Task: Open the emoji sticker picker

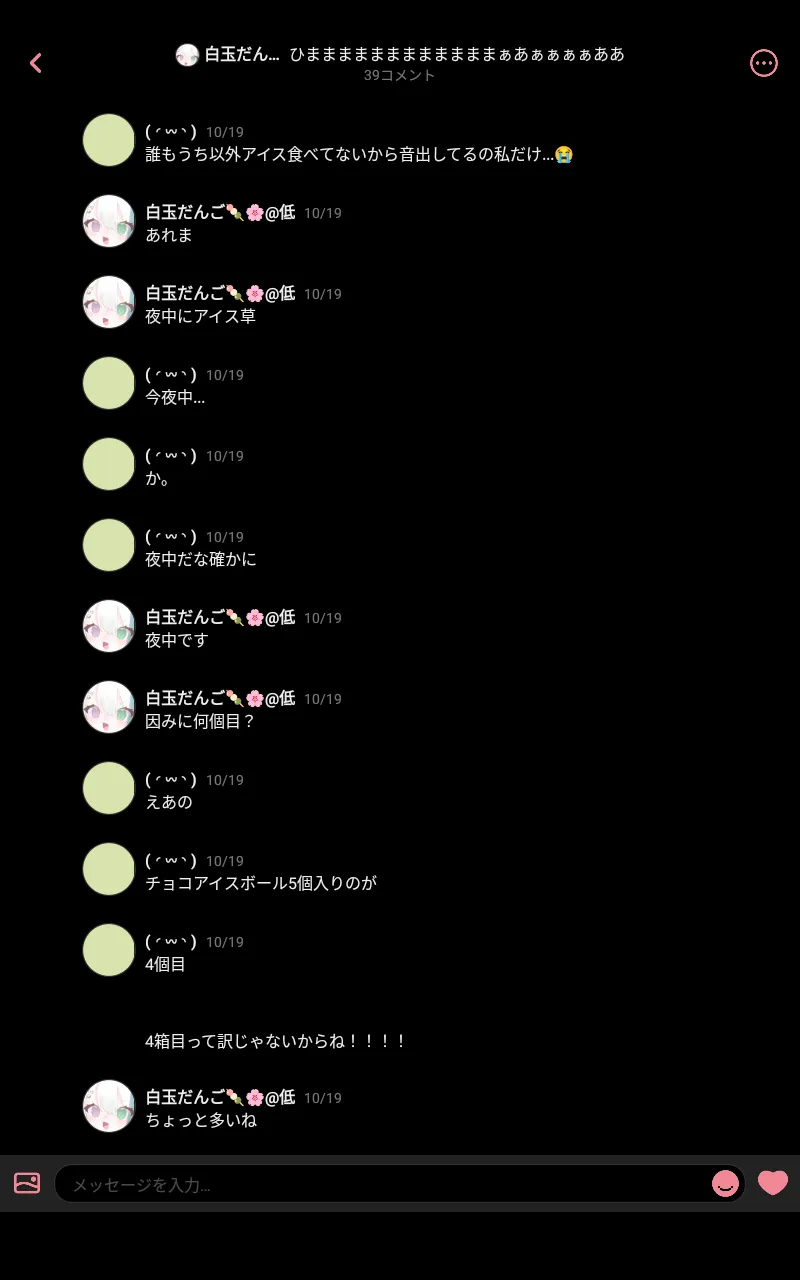Action: pyautogui.click(x=725, y=1184)
